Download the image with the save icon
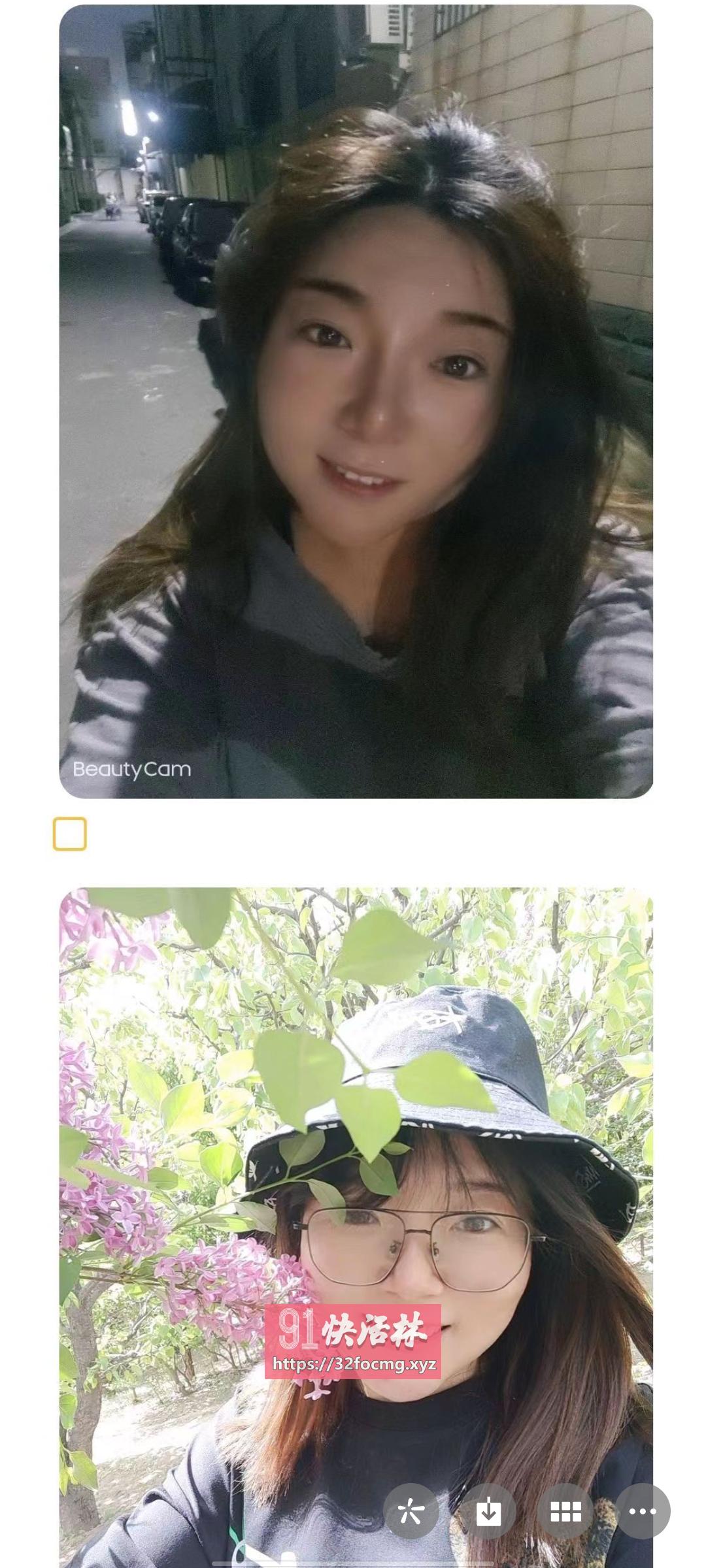Viewport: 706px width, 1568px height. (x=488, y=1511)
